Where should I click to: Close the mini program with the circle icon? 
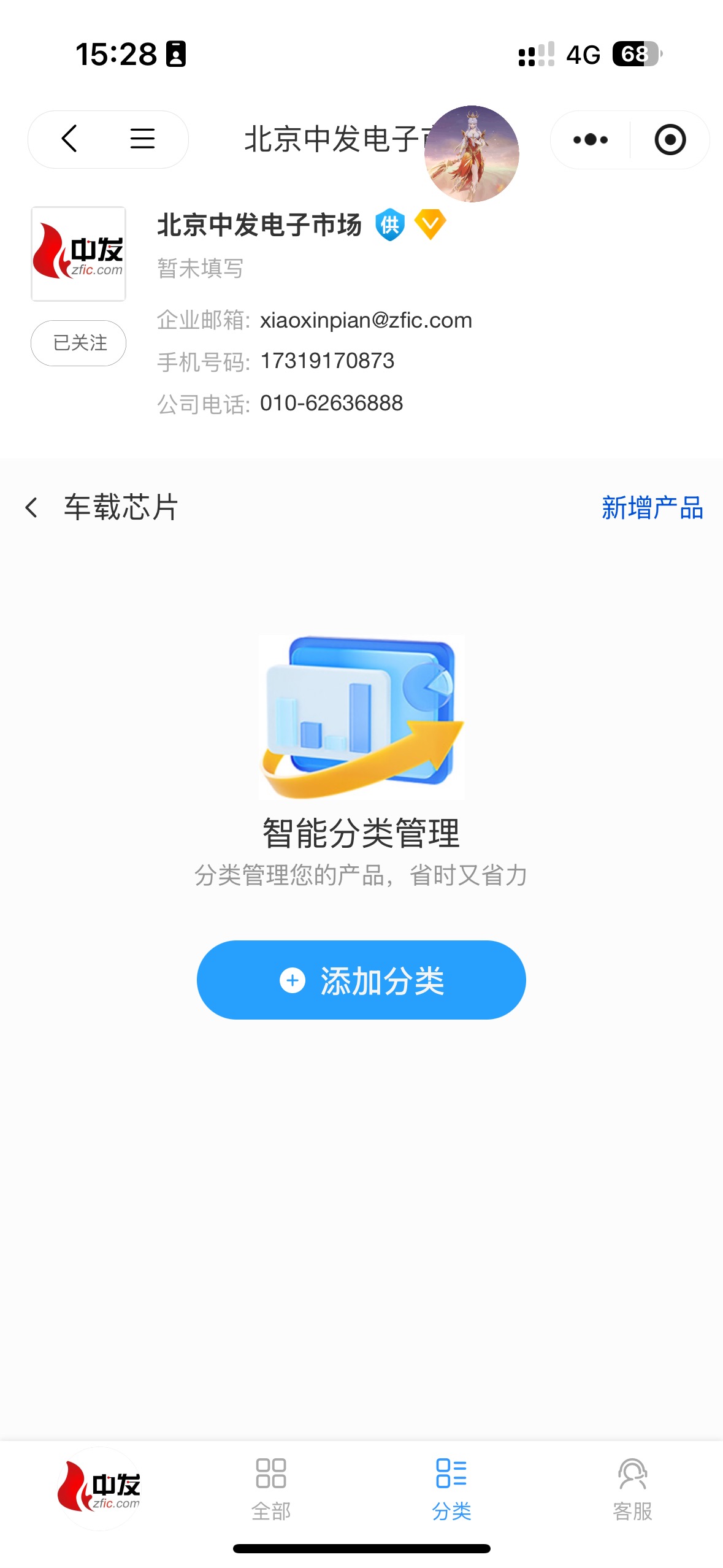(670, 140)
